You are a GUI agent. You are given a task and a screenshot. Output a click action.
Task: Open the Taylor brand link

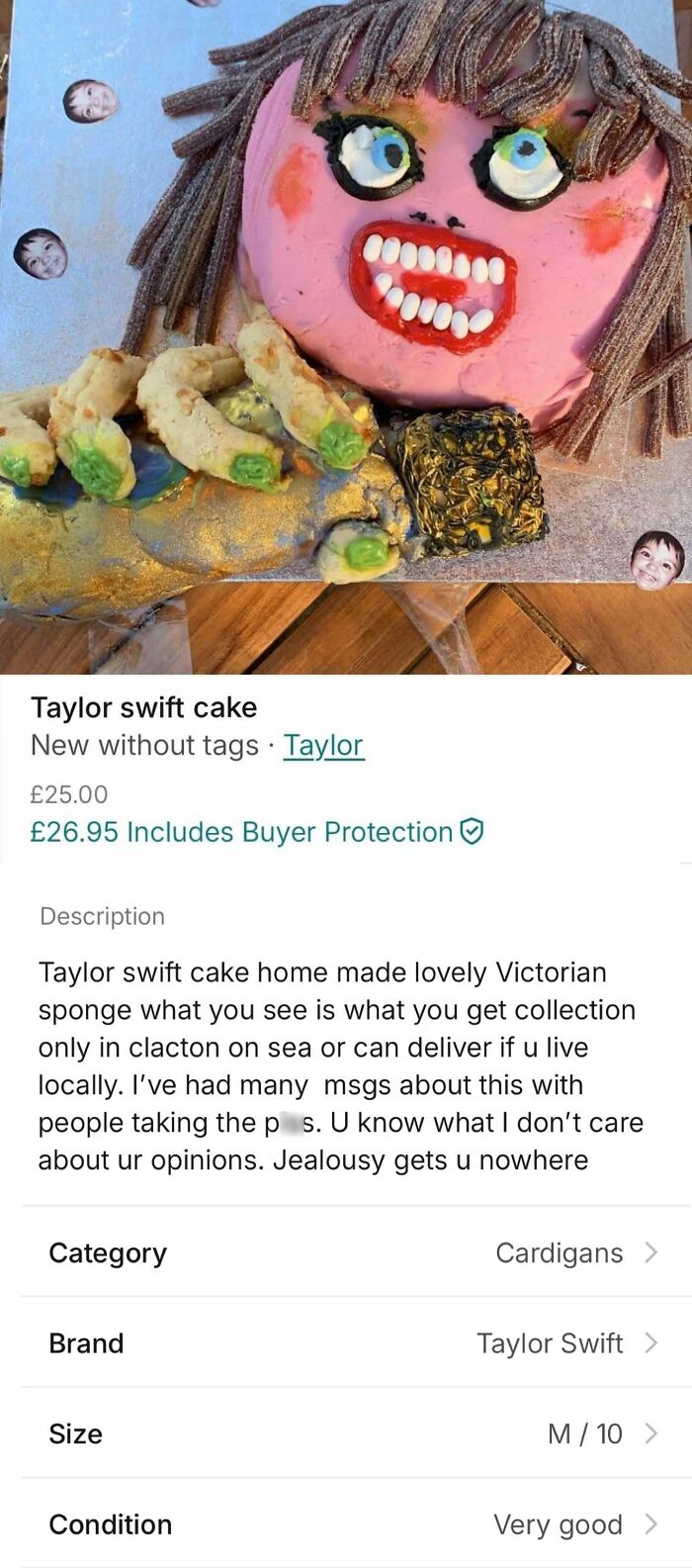pos(323,745)
